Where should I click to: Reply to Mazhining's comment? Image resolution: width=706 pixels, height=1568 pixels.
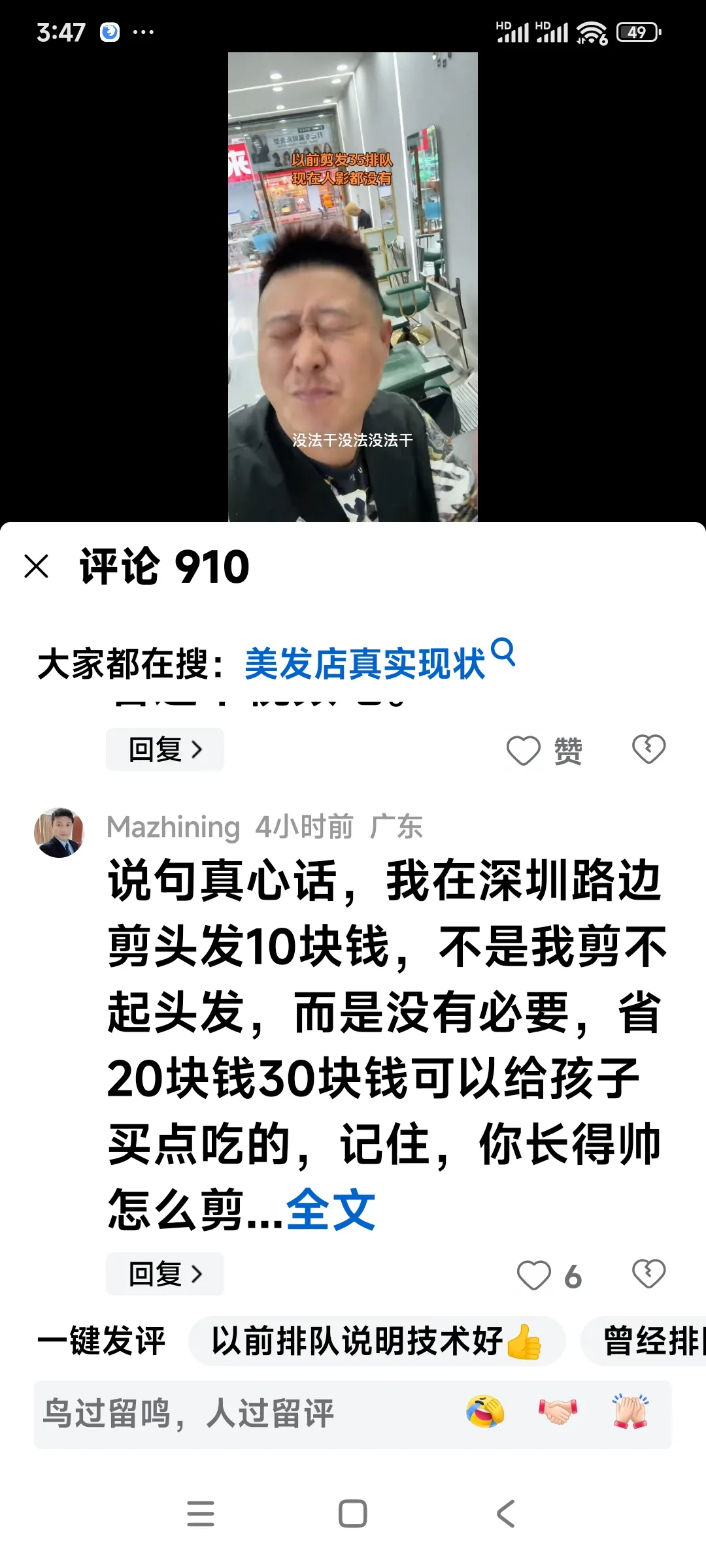(x=165, y=1274)
